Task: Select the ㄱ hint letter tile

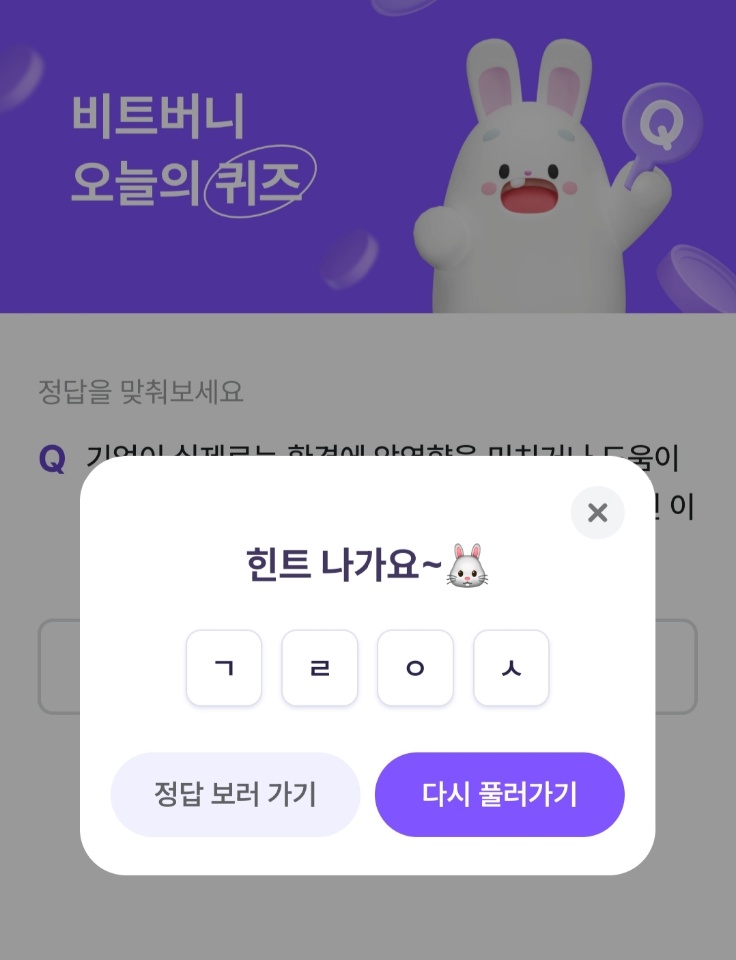Action: pyautogui.click(x=224, y=668)
